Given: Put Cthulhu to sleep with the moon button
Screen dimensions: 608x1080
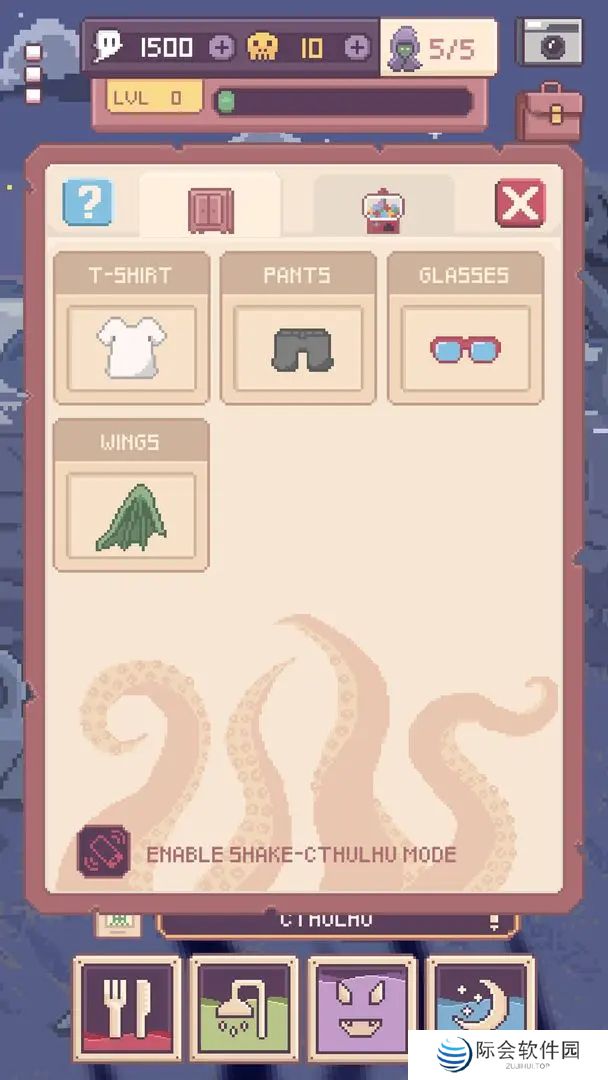Looking at the screenshot, I should 478,1007.
